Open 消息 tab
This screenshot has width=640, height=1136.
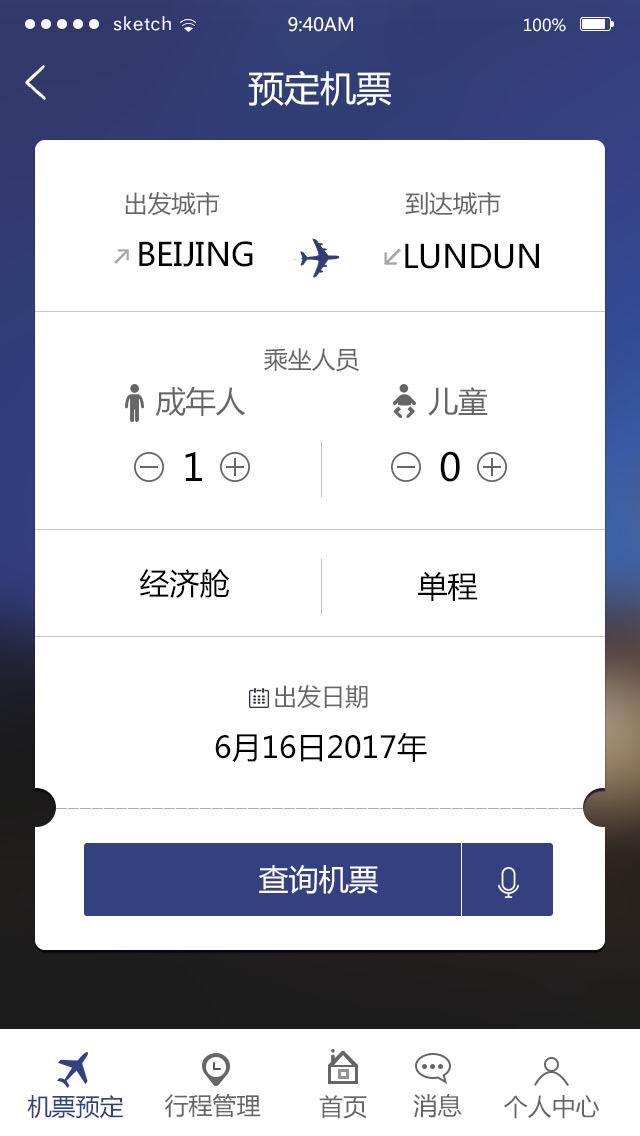coord(436,1085)
